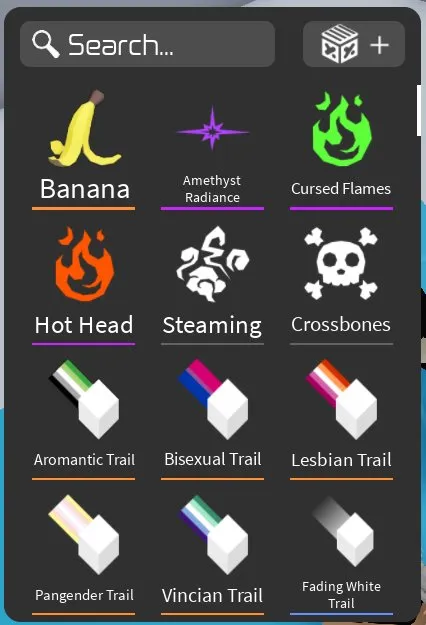This screenshot has height=625, width=426.
Task: Select the Hot Head effect
Action: [x=84, y=284]
